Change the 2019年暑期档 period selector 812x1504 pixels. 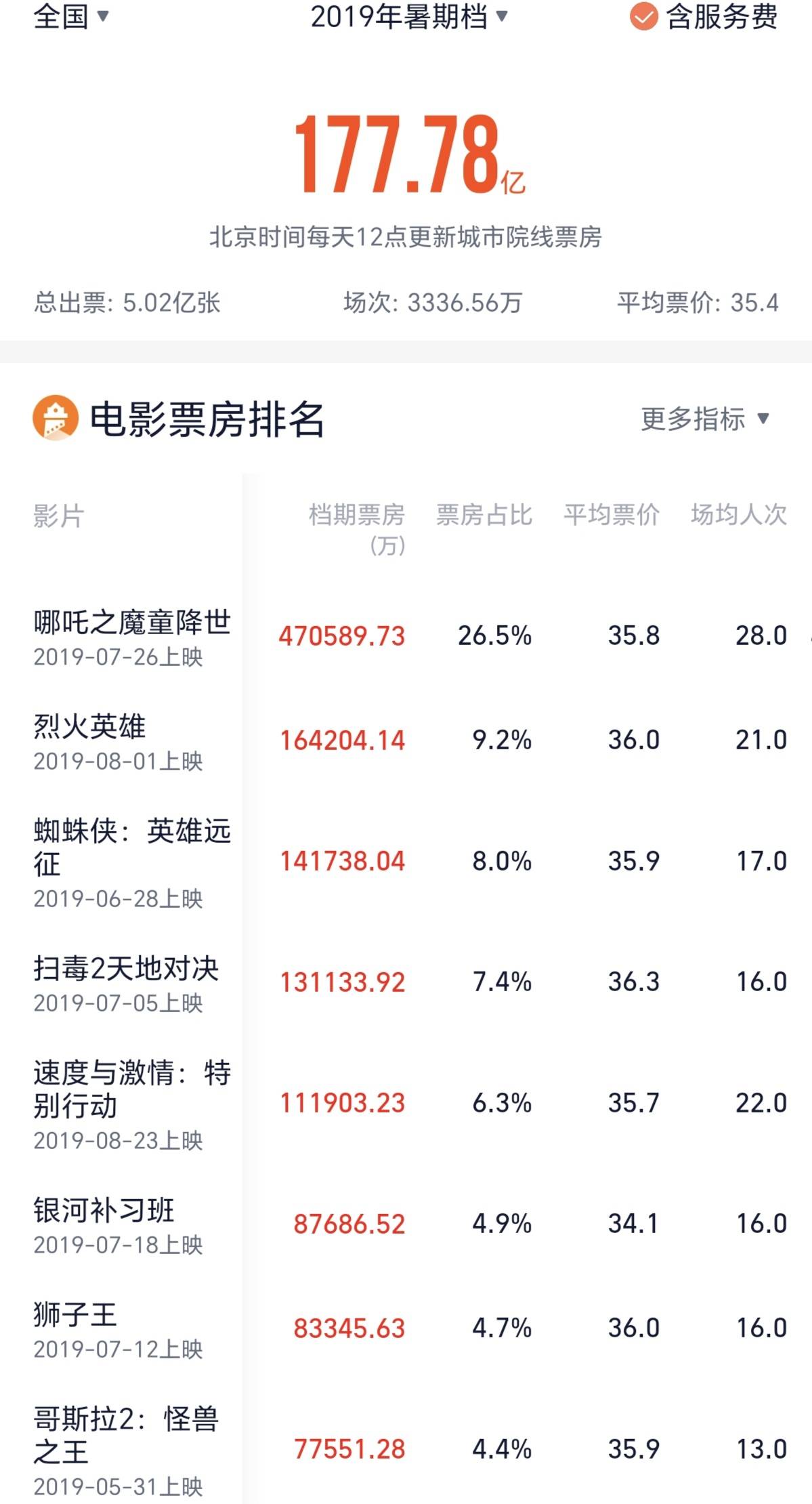tap(408, 16)
